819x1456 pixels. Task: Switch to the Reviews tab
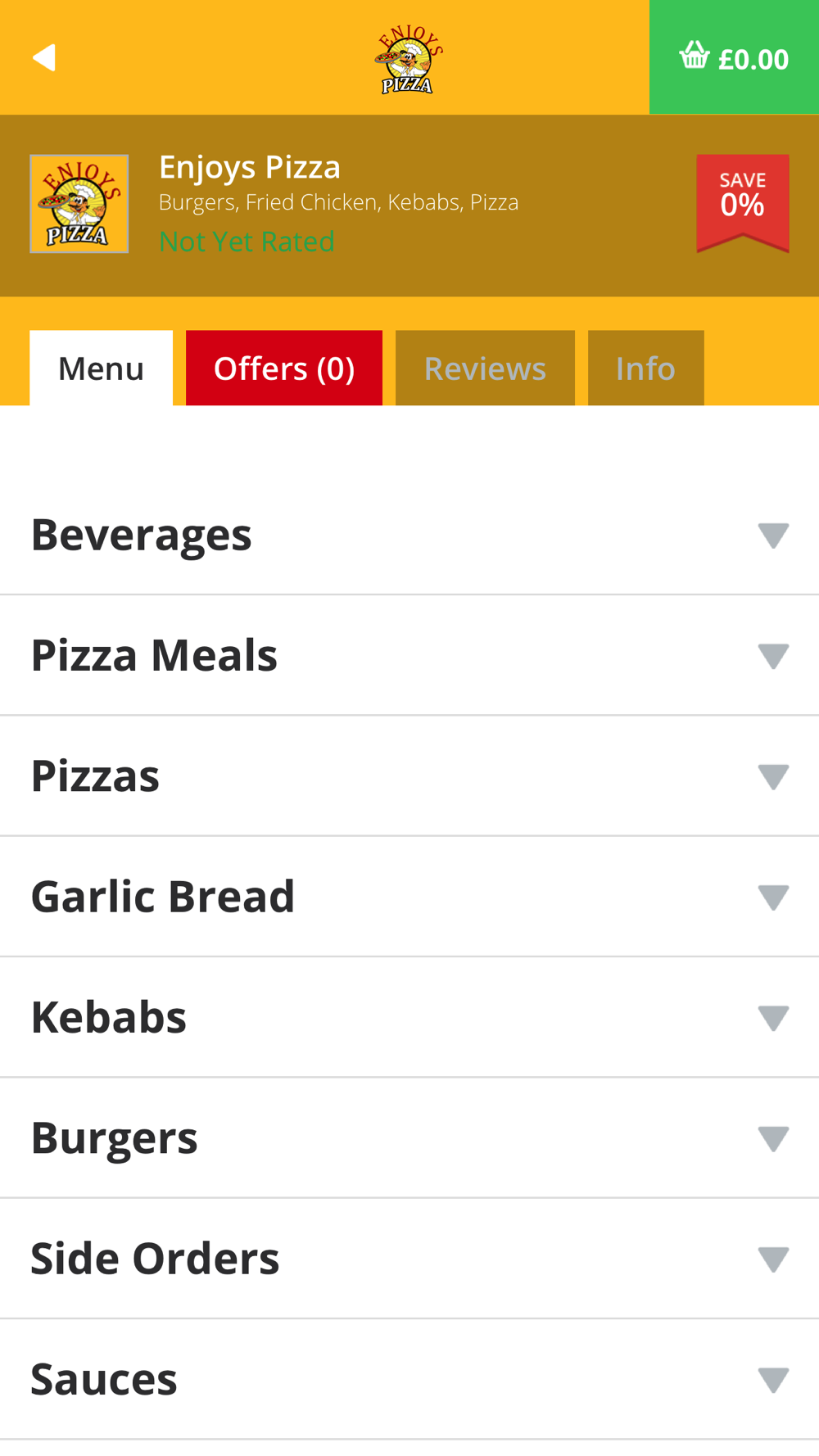click(x=485, y=368)
